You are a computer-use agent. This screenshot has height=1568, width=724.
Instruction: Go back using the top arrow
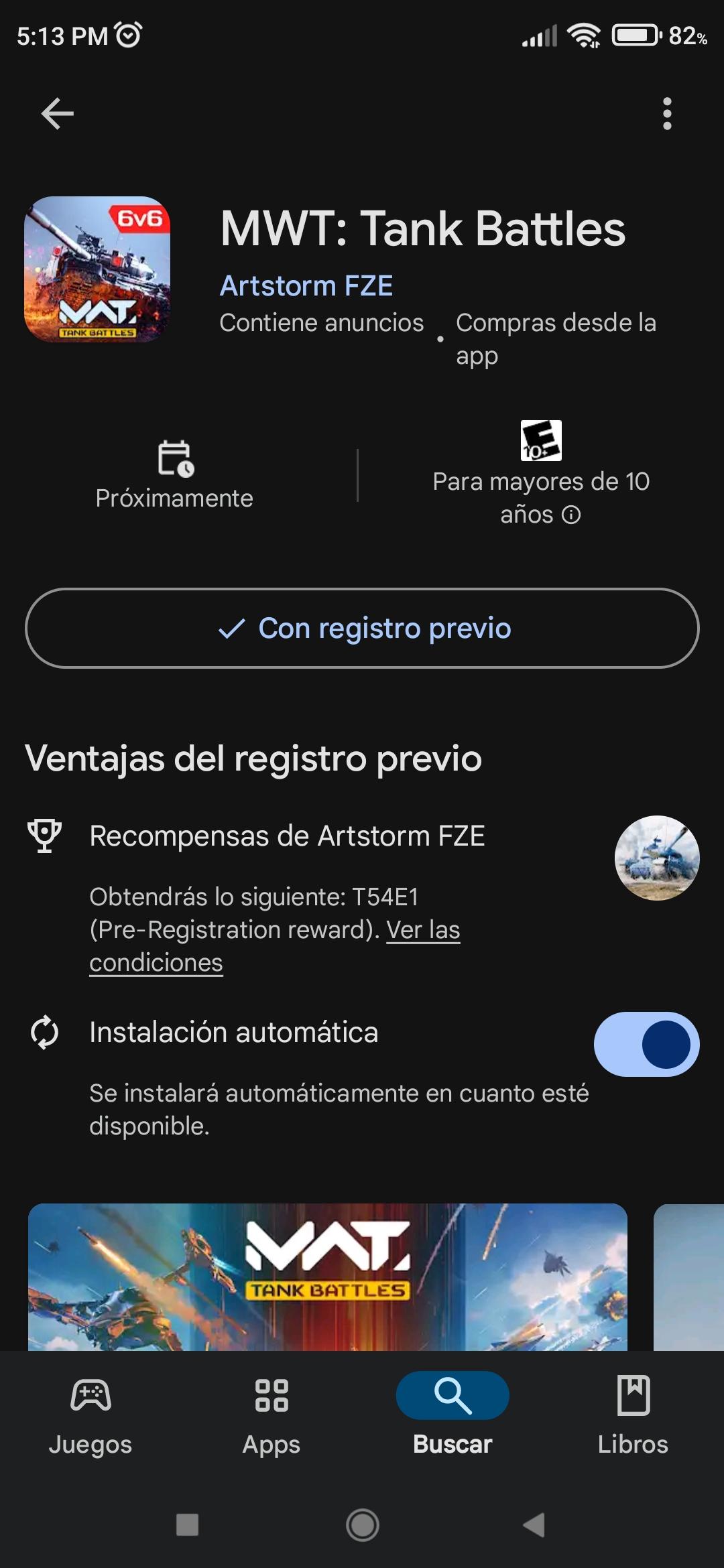click(x=58, y=113)
